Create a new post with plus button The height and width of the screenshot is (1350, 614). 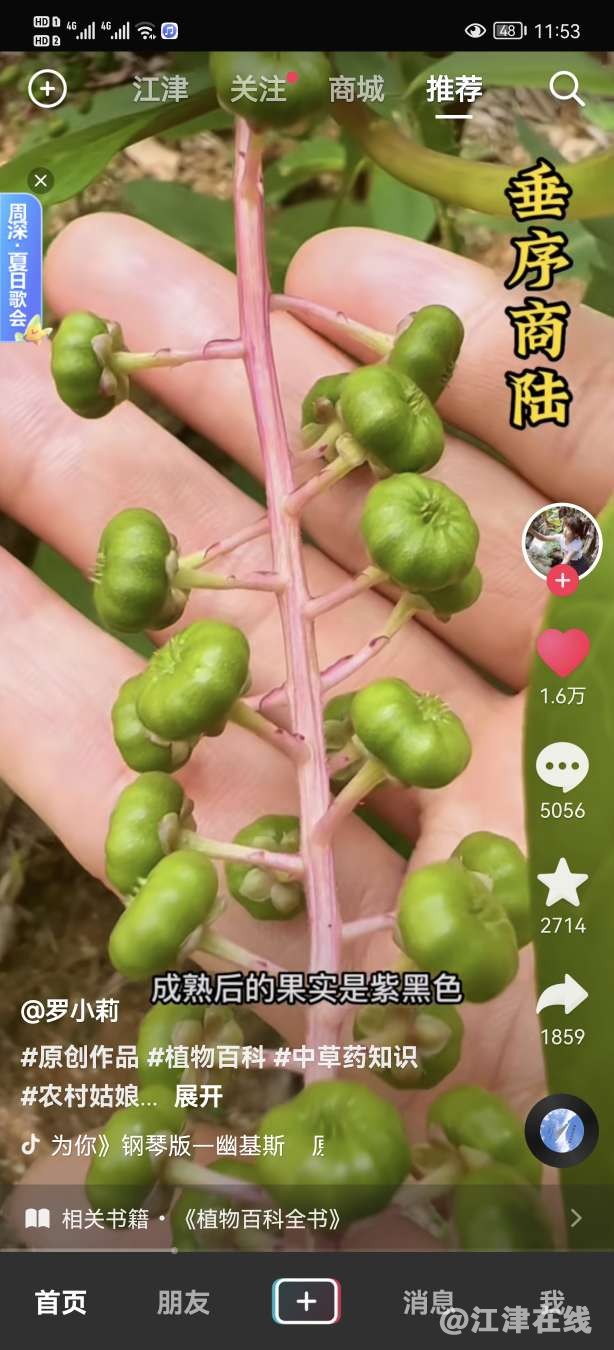306,1301
